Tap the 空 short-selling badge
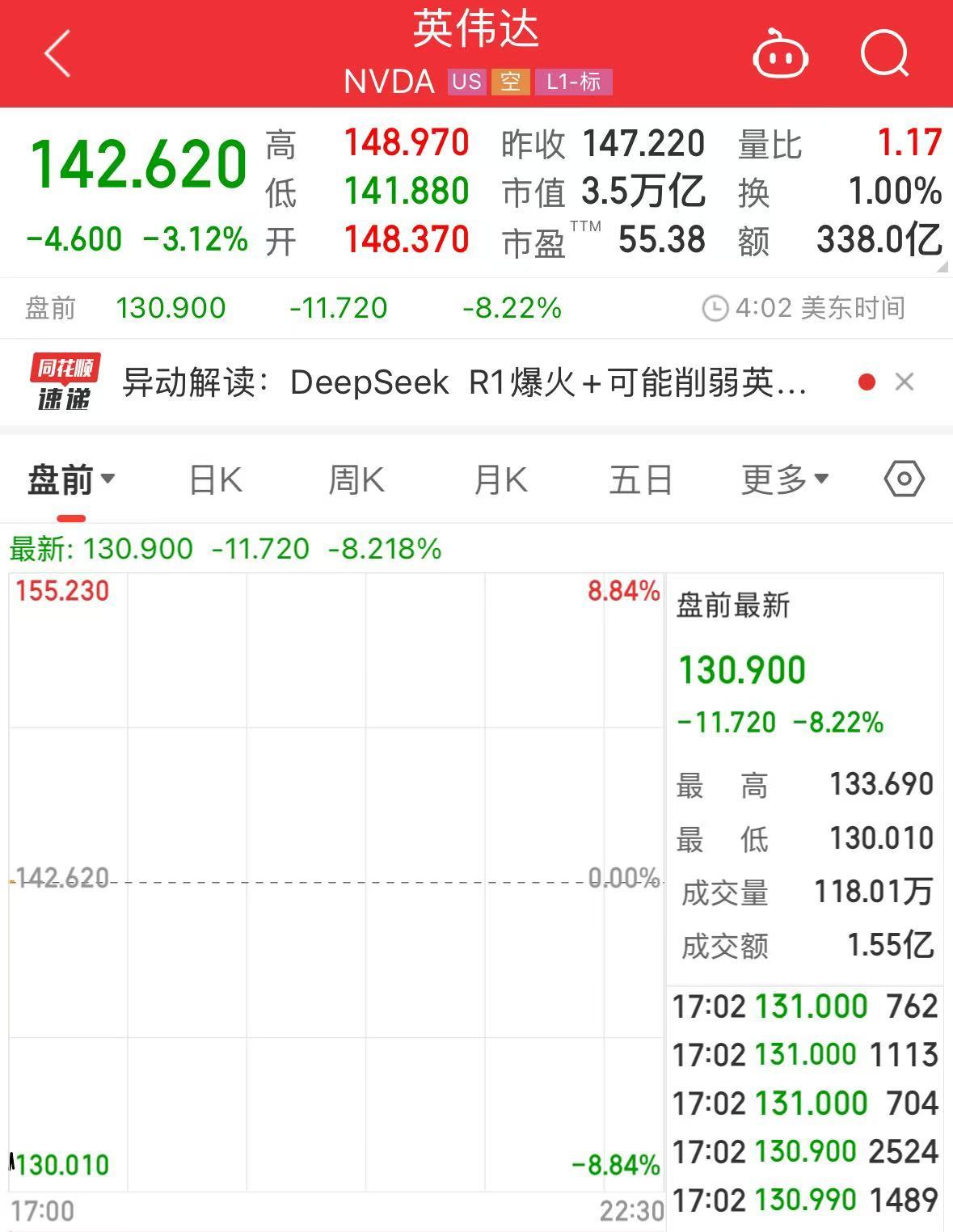Viewport: 953px width, 1232px height. pyautogui.click(x=512, y=82)
